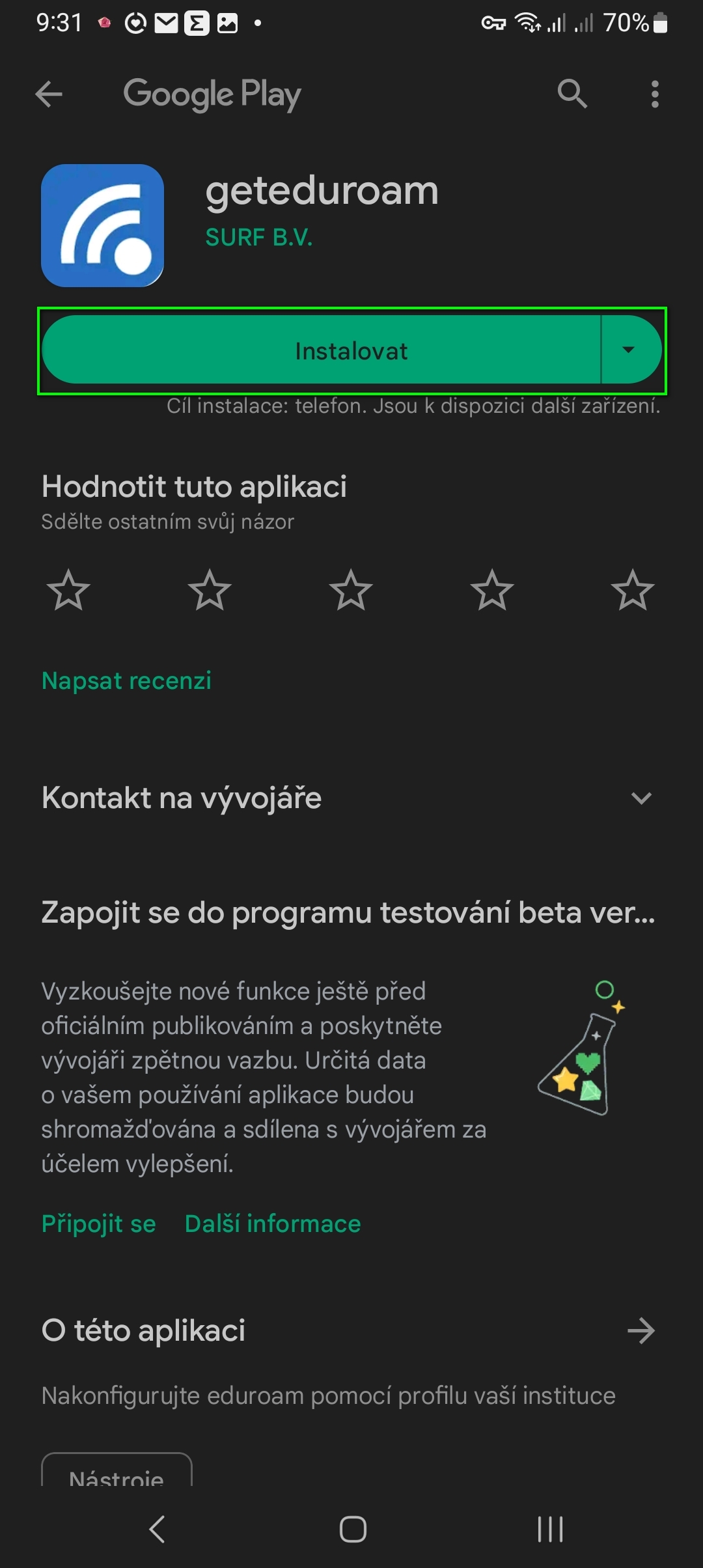Rate the app one star
The height and width of the screenshot is (1568, 703).
click(x=68, y=591)
